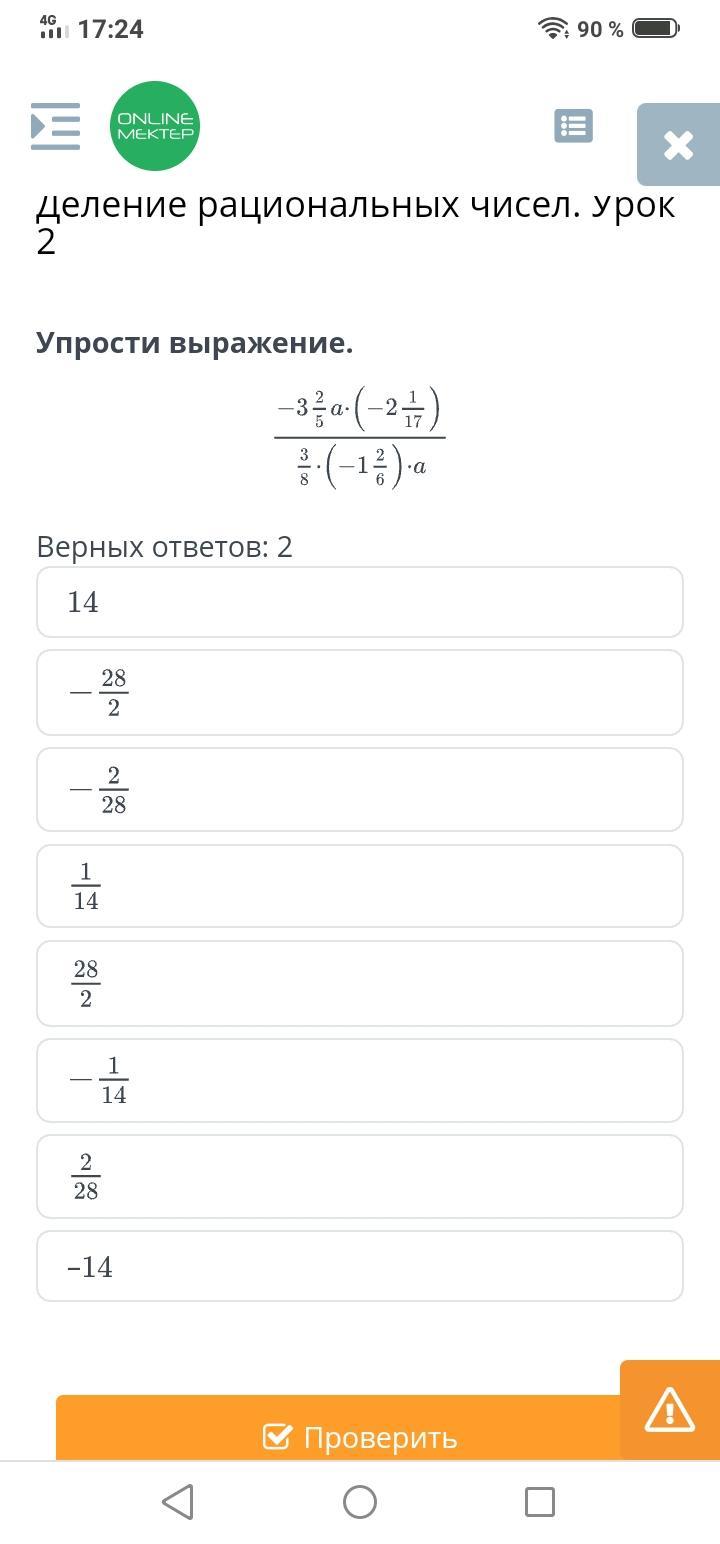The width and height of the screenshot is (720, 1544).
Task: Select the answer 14
Action: (x=360, y=602)
